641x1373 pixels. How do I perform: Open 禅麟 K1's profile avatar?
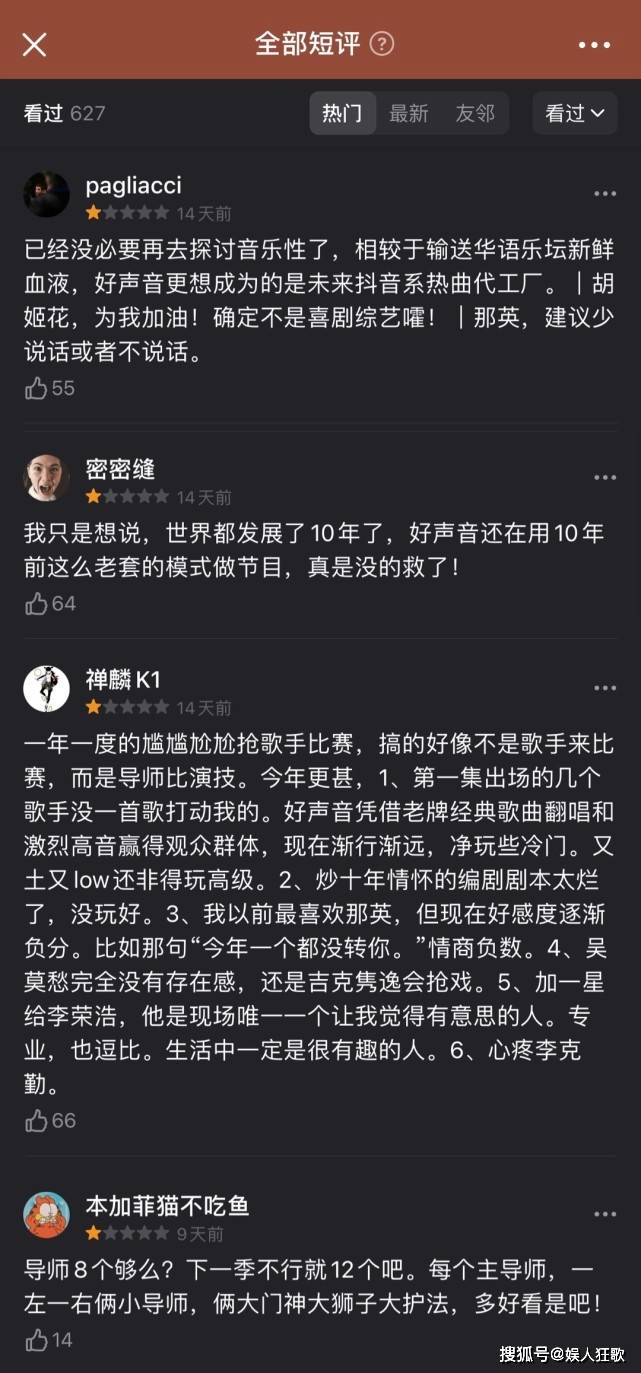[x=46, y=688]
